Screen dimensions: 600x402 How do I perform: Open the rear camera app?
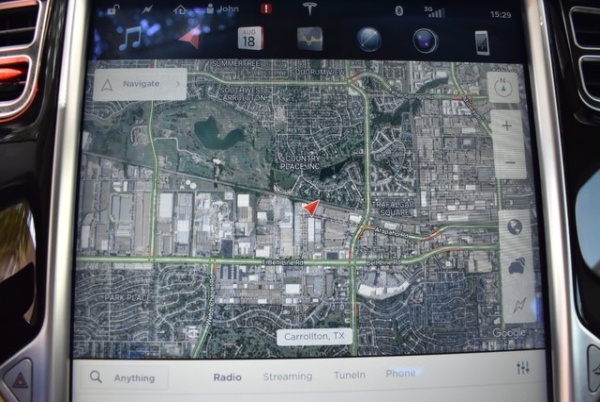[x=425, y=41]
